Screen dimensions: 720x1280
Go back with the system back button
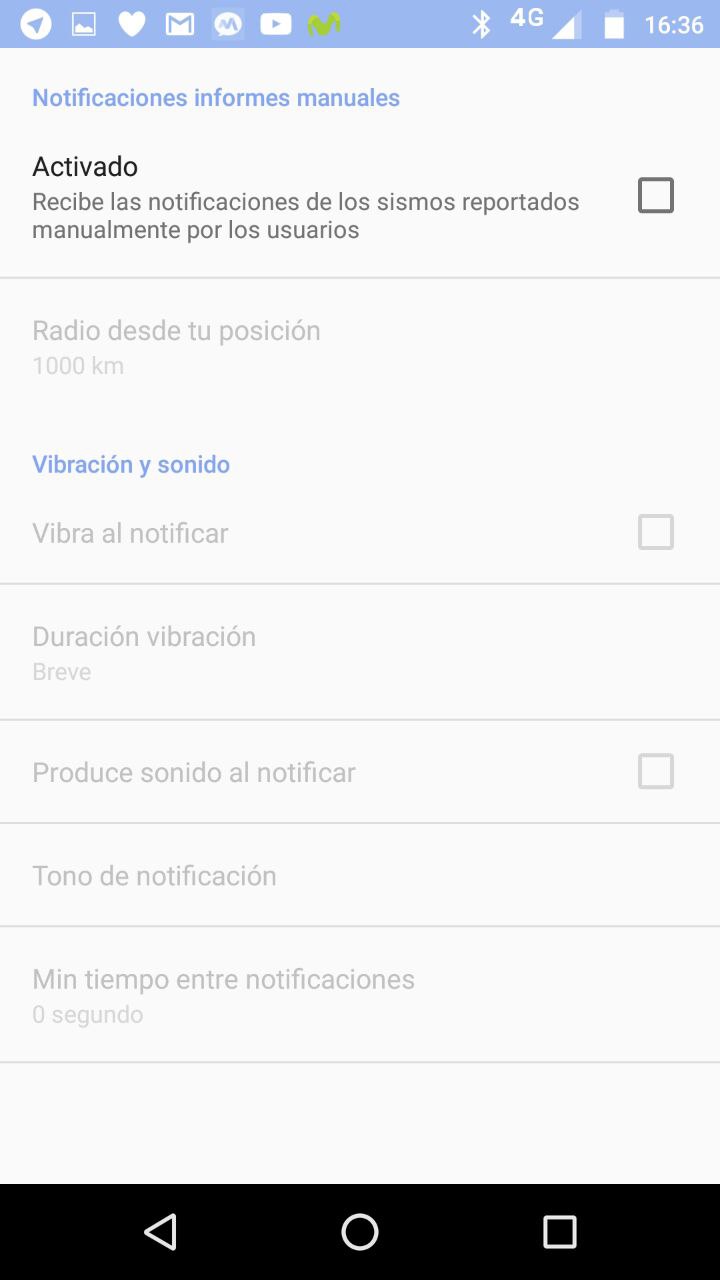pos(160,1232)
